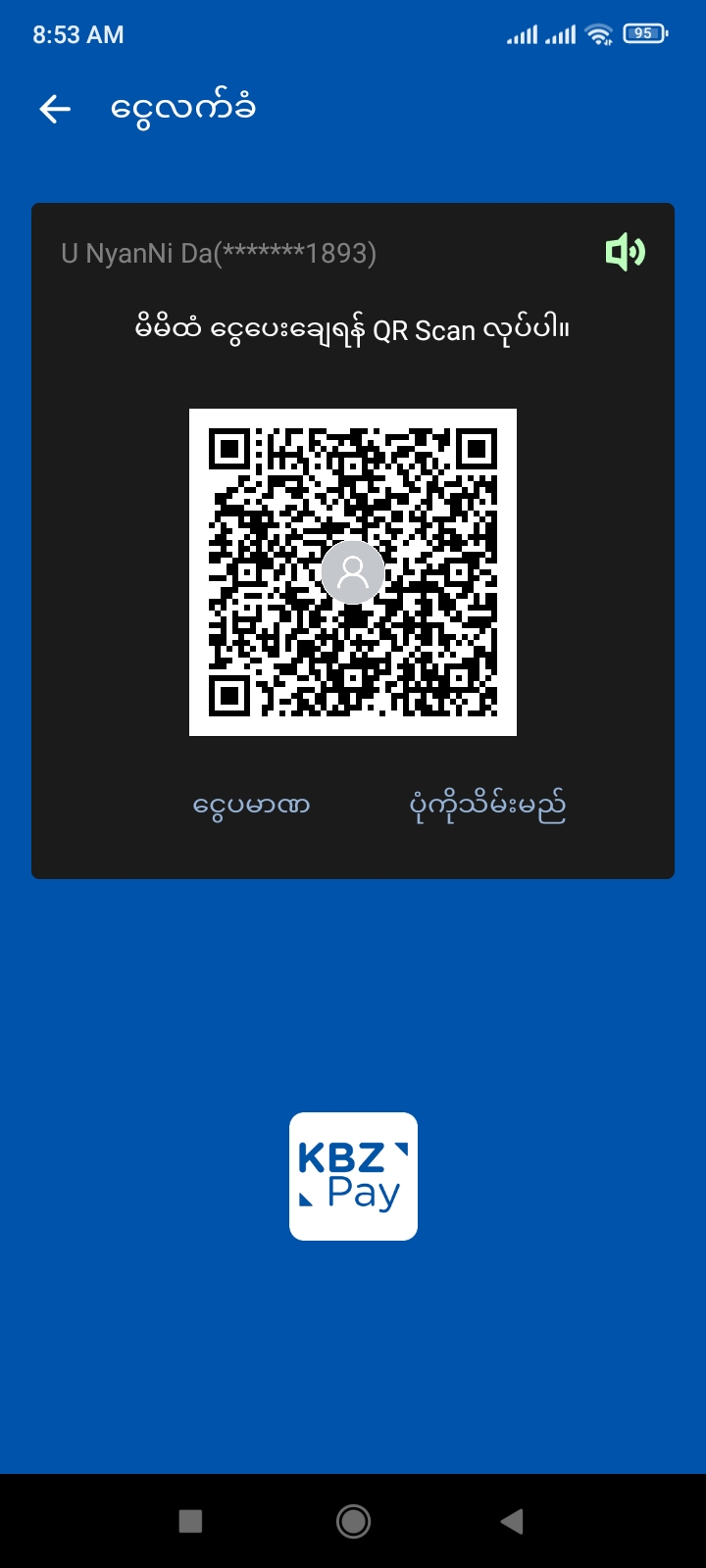Open recent apps from navigation bar
Viewport: 706px width, 1568px height.
coord(190,1521)
